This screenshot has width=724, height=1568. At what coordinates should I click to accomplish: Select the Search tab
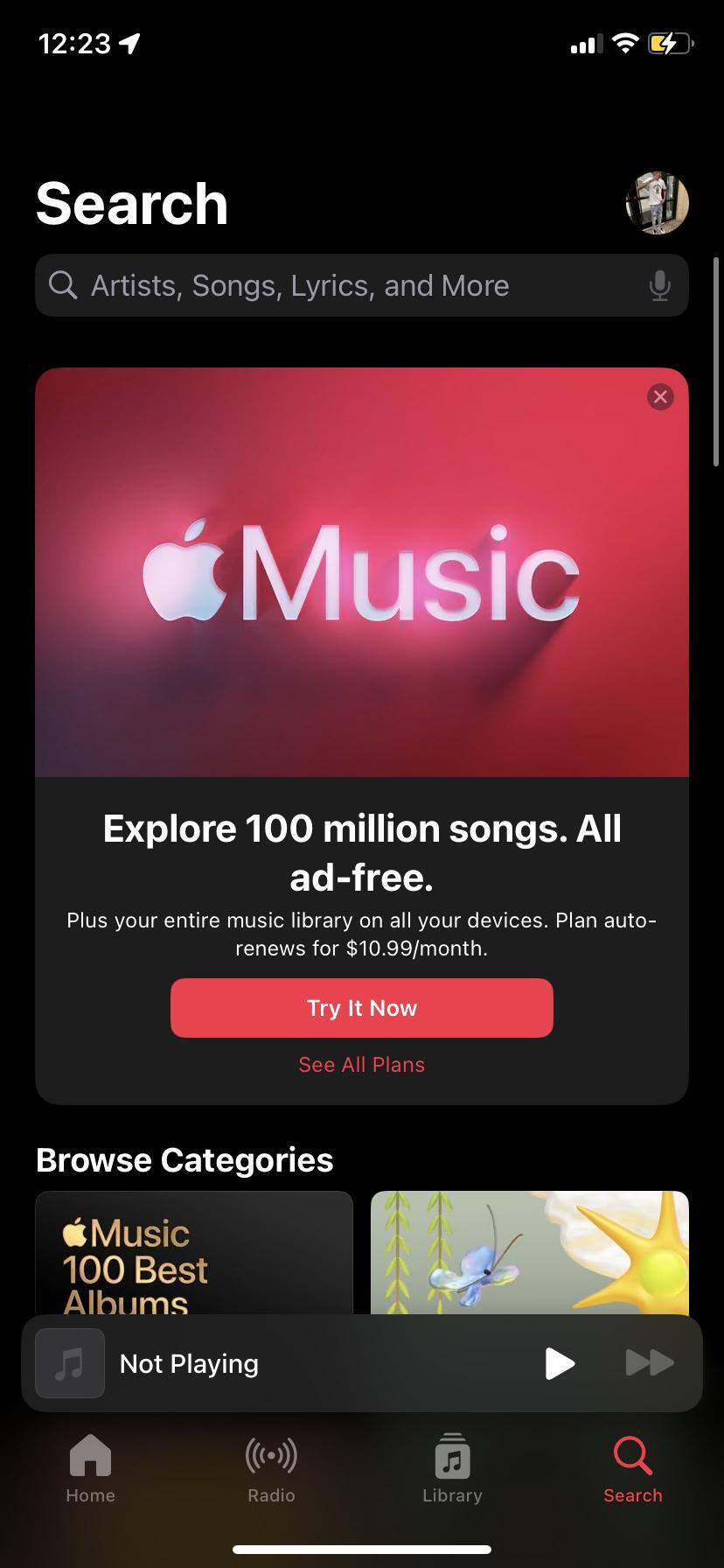[x=632, y=1470]
